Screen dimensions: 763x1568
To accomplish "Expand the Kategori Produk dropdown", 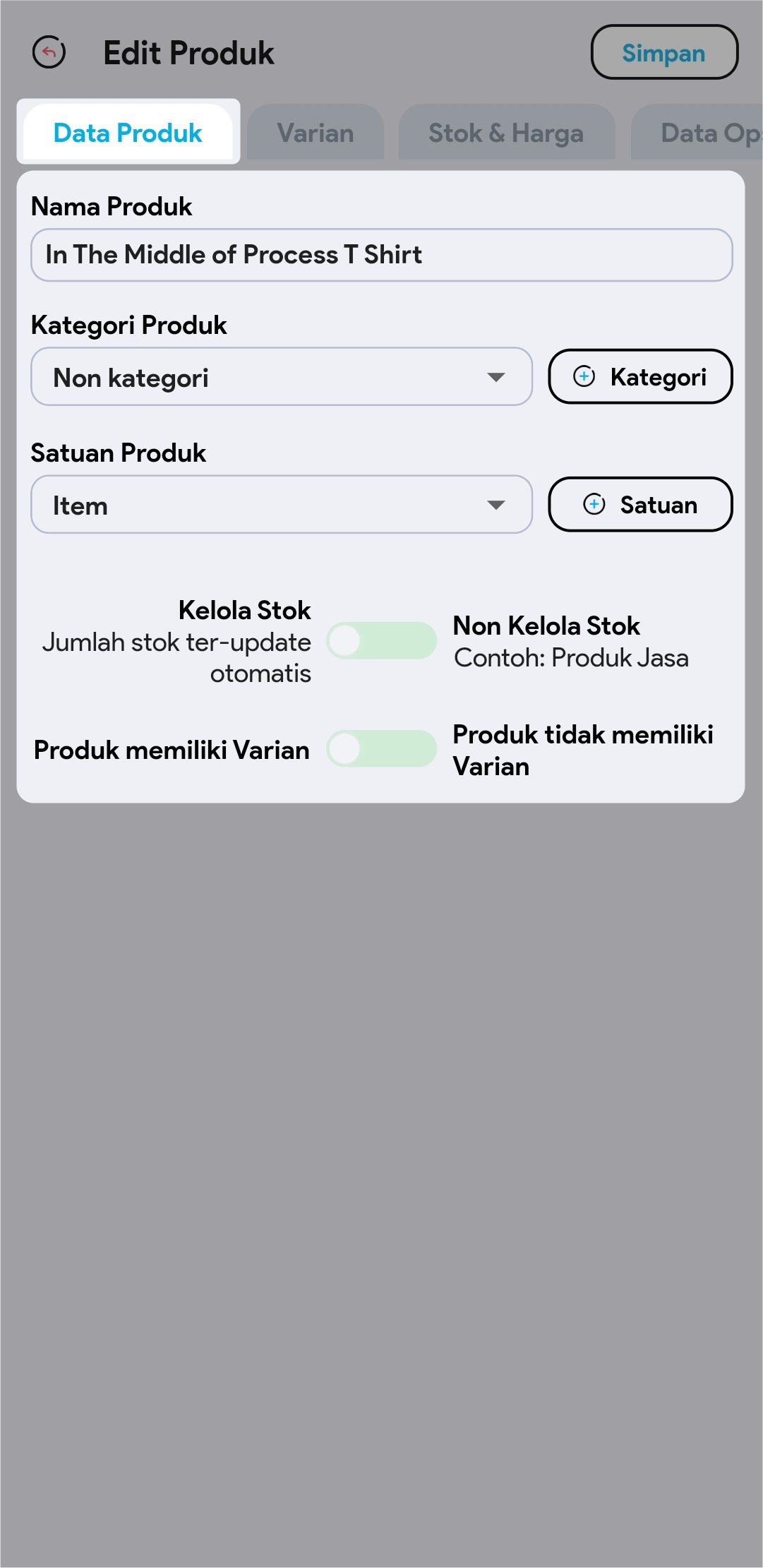I will tap(281, 377).
